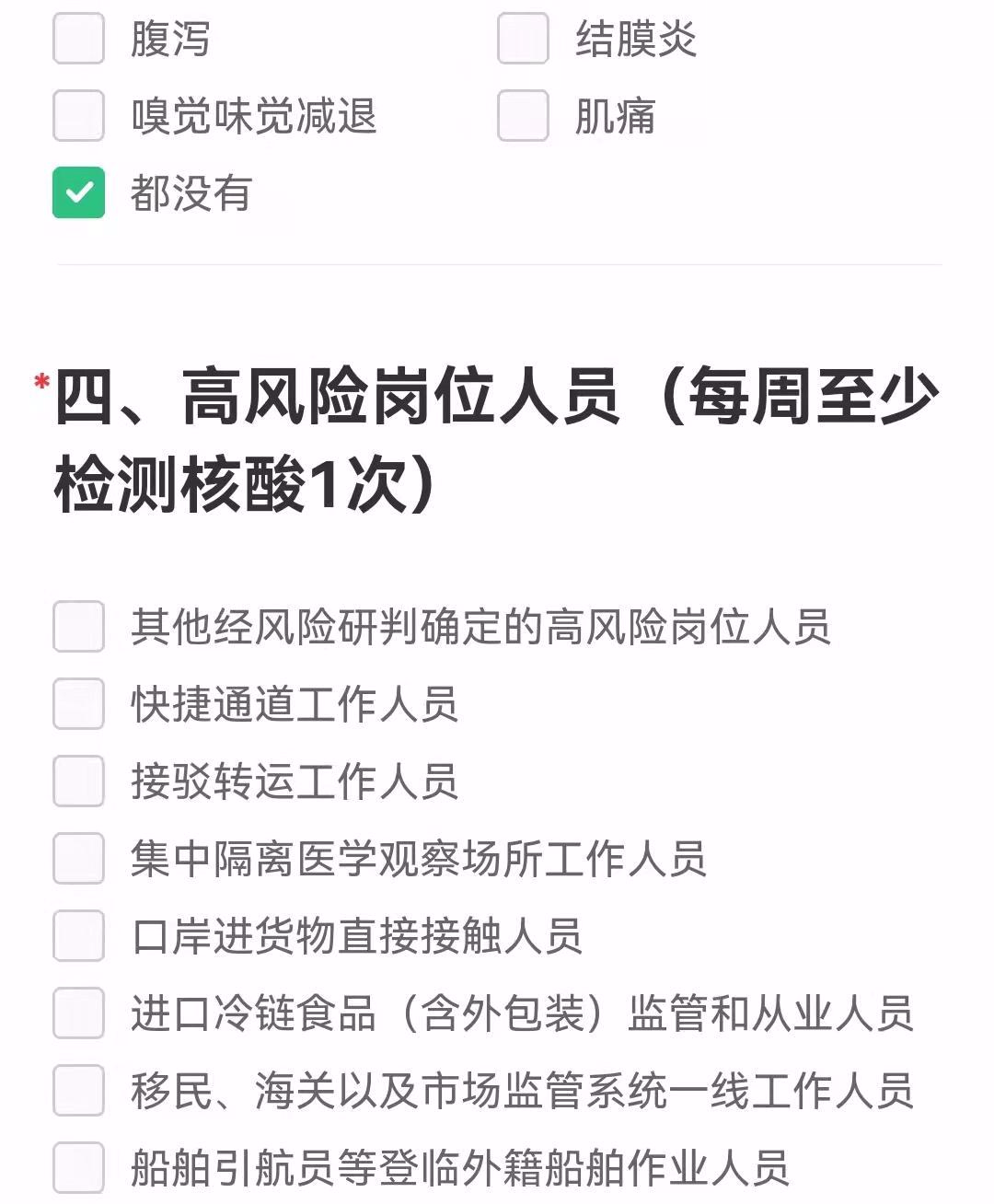Tick the 接驳转运工作人员 checkbox
994x1204 pixels.
[78, 781]
